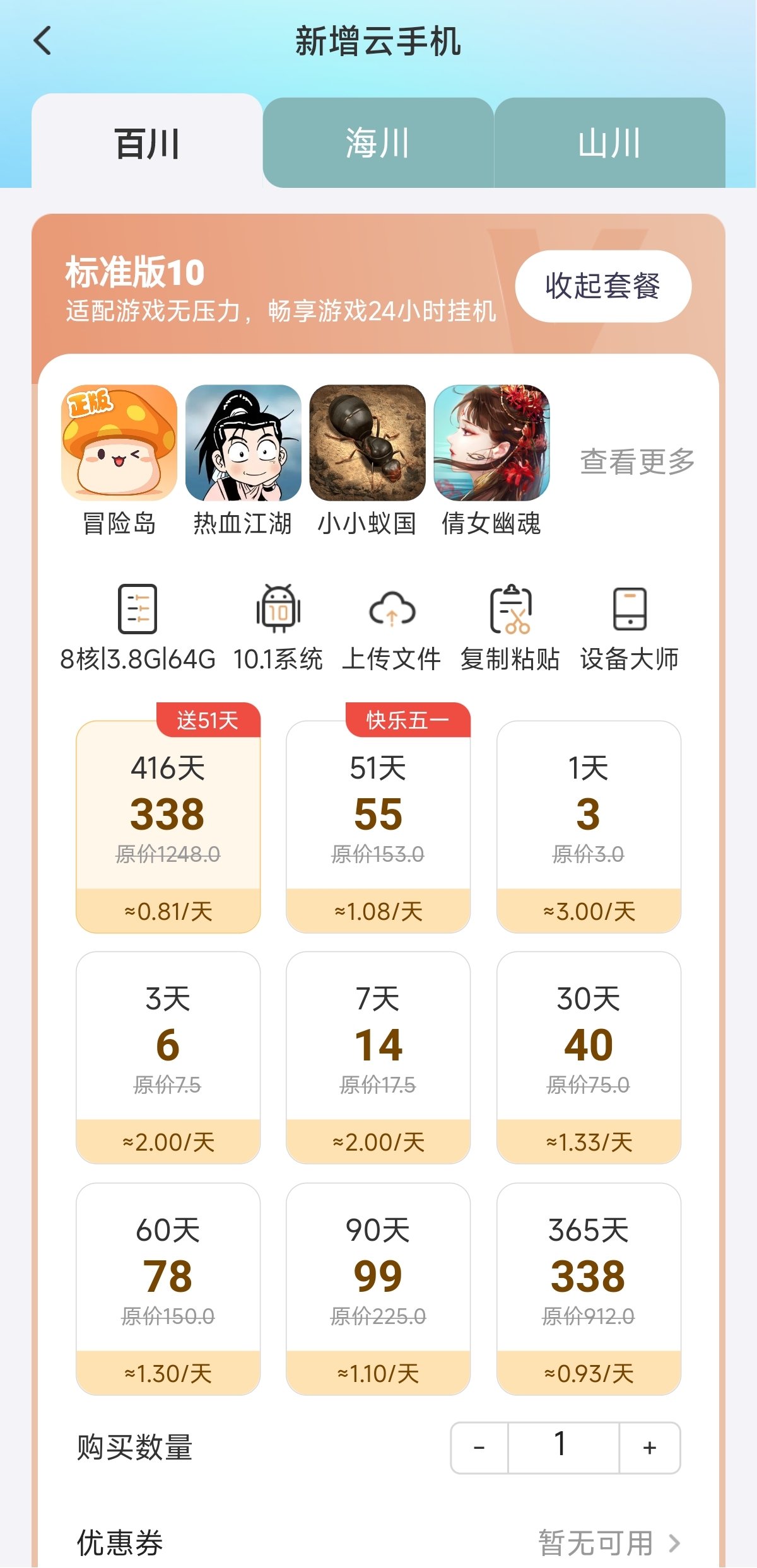
Task: Choose the 7天 plan for 14
Action: coord(378,1057)
